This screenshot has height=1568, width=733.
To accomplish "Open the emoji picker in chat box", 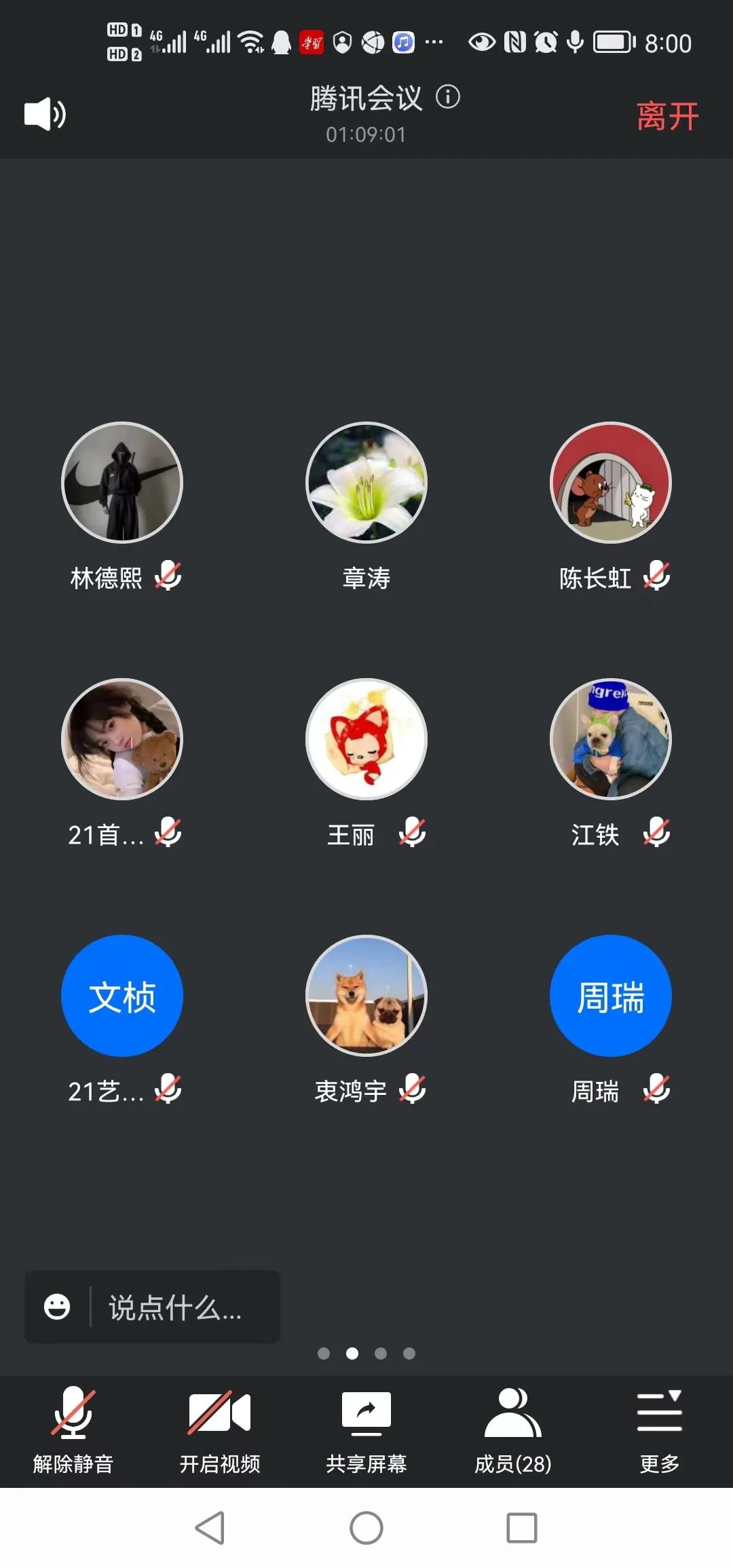I will [x=57, y=1307].
